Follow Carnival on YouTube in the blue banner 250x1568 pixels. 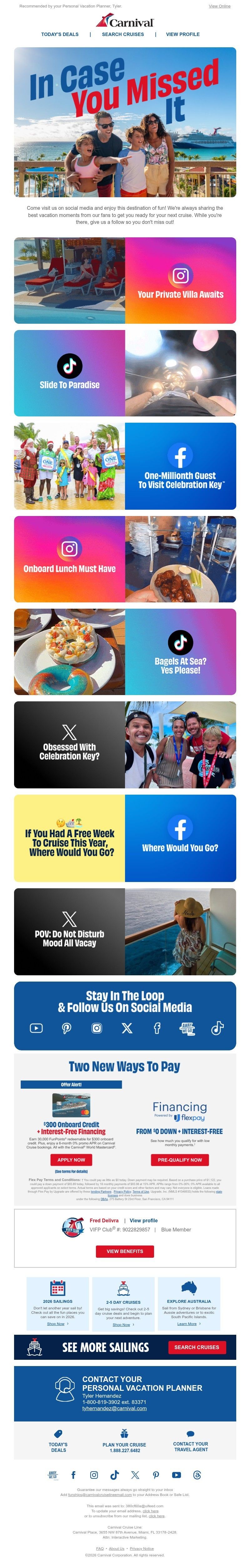(37, 1028)
